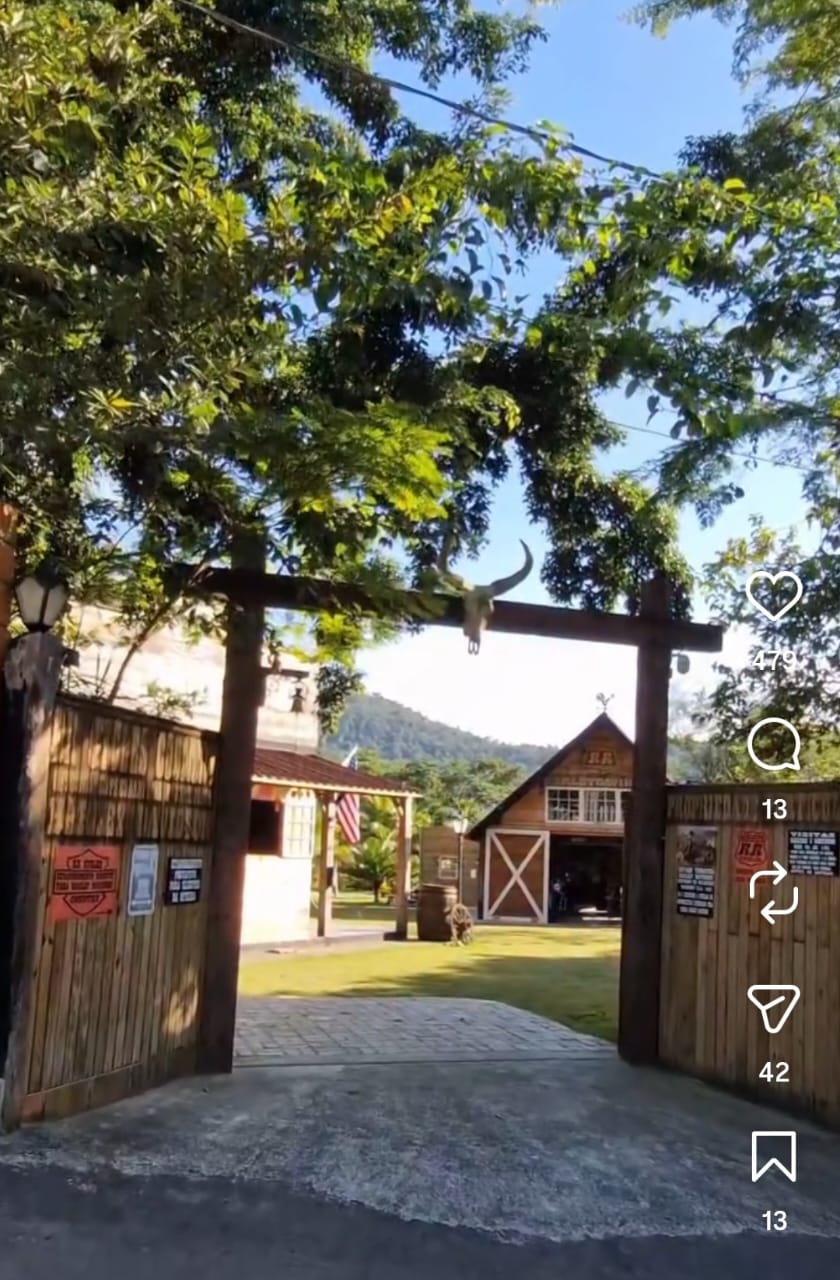Repost this reel

click(x=774, y=892)
